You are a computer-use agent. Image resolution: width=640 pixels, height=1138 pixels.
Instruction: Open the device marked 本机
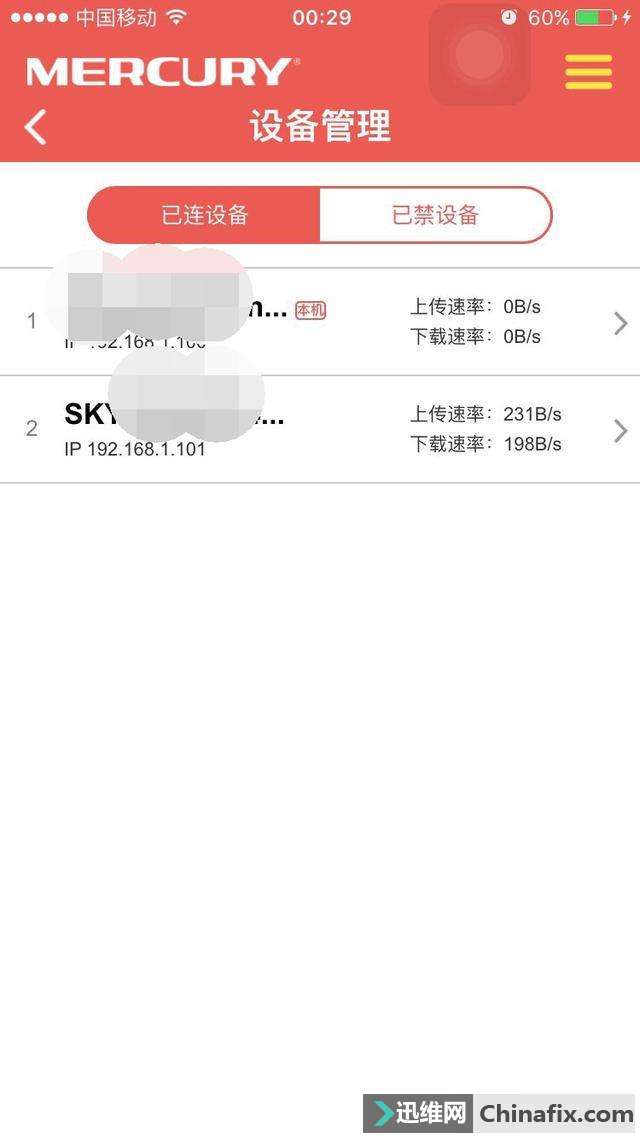coord(330,322)
